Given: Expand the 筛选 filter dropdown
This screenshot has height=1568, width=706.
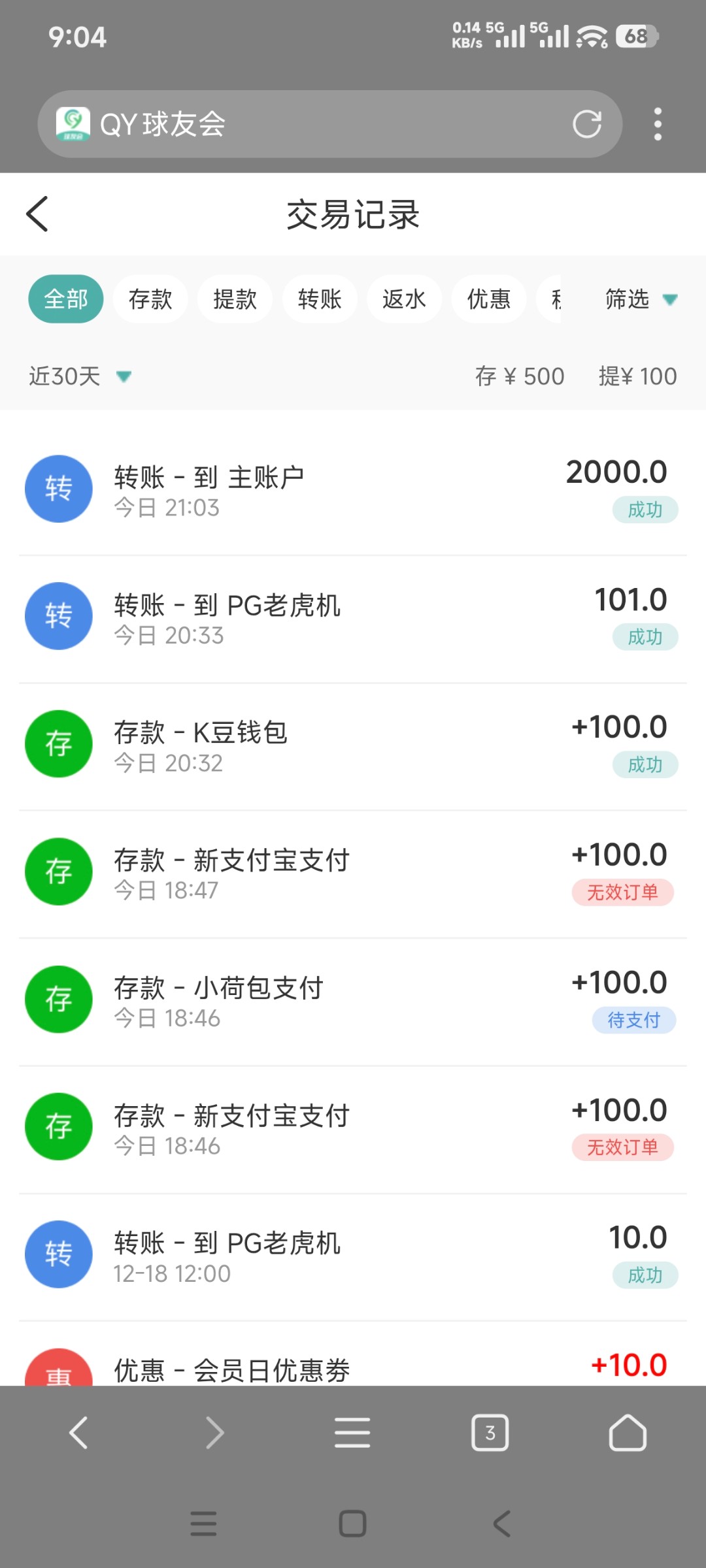Looking at the screenshot, I should click(639, 299).
